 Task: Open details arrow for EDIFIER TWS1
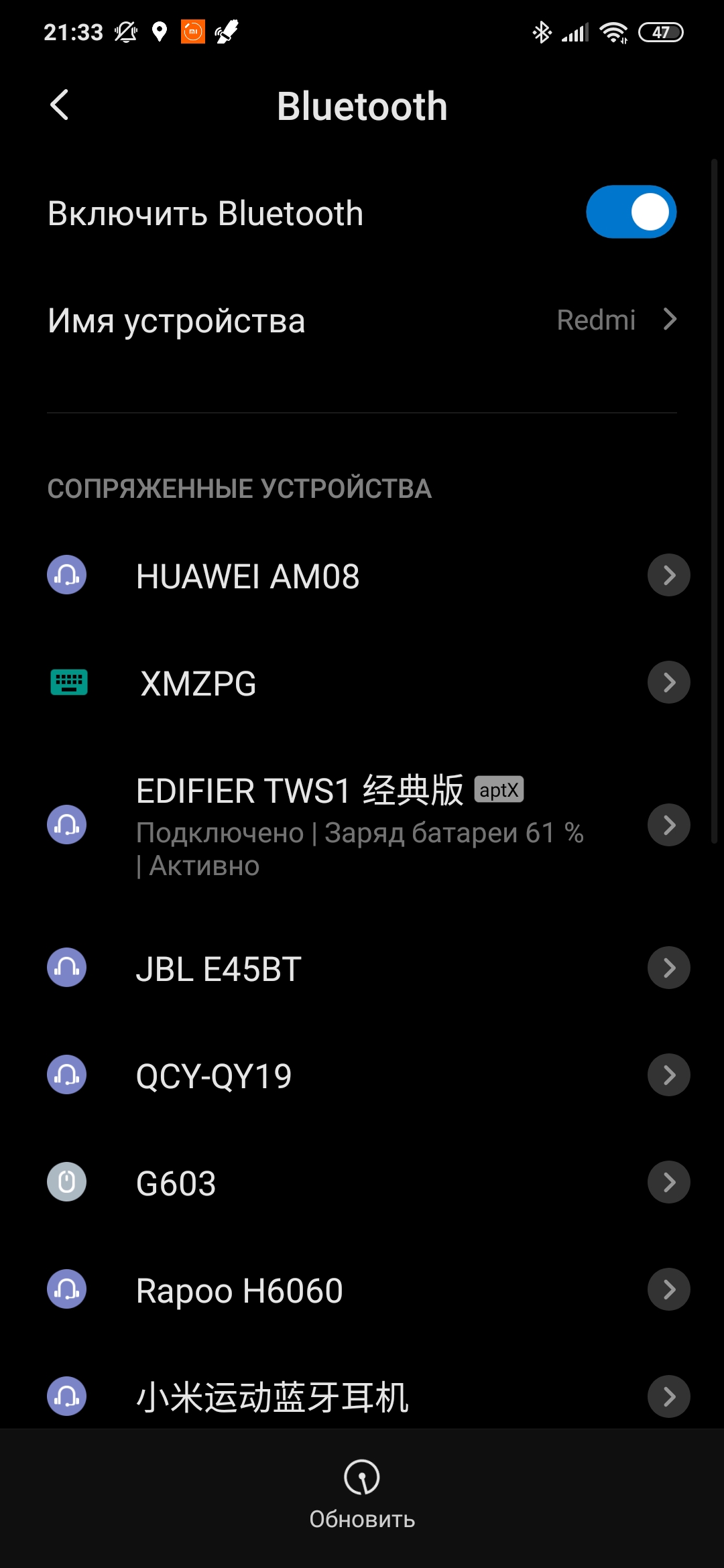coord(668,825)
